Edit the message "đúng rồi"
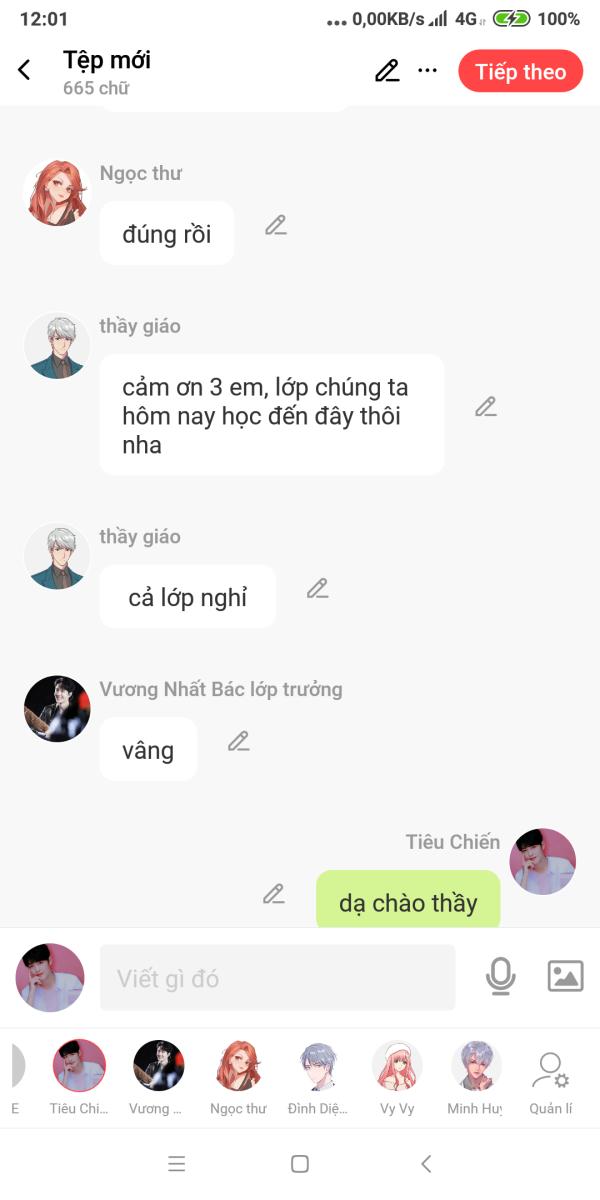Screen dimensions: 600x1200 (276, 225)
